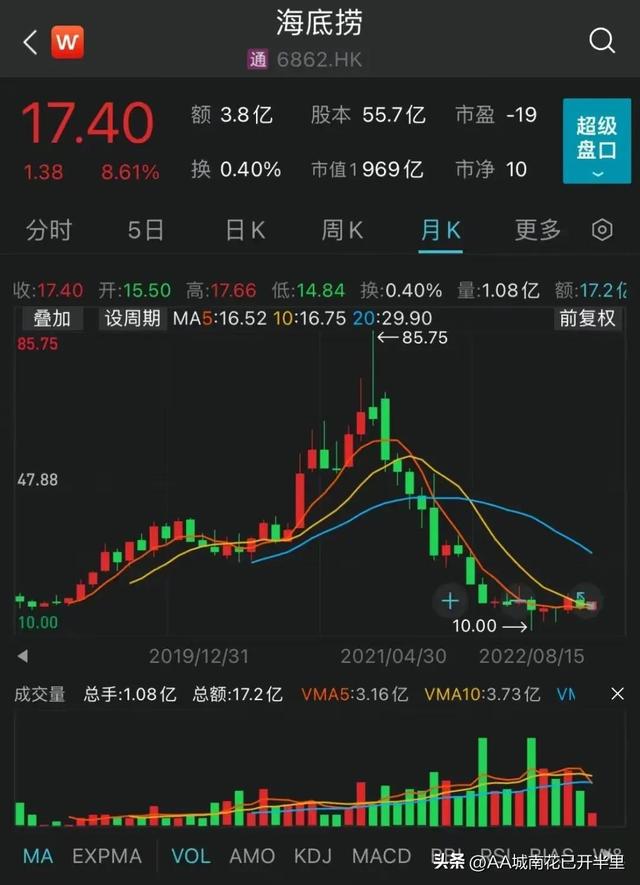Expand the 超级盘口 panel
Viewport: 640px width, 885px height.
click(596, 141)
